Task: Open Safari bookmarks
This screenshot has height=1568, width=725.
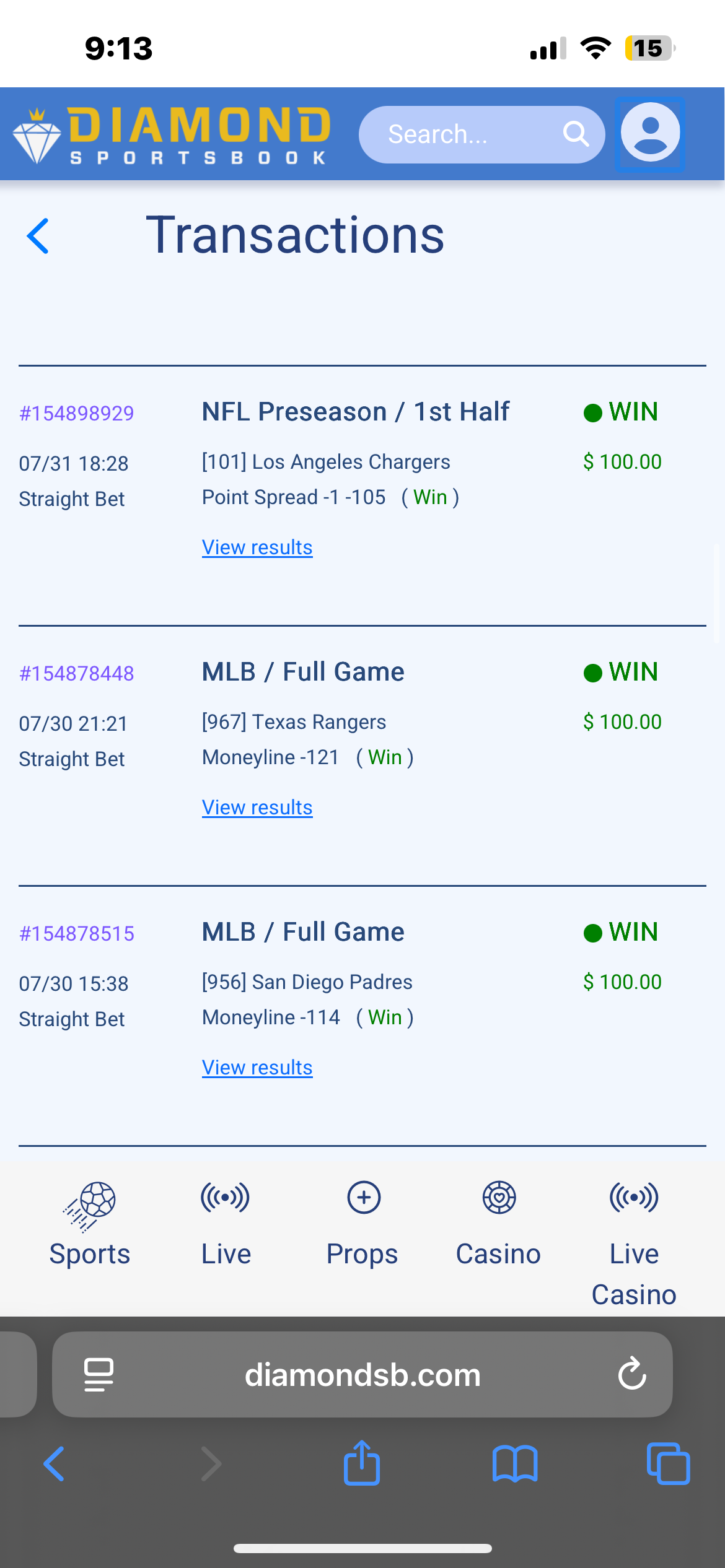Action: (515, 1463)
